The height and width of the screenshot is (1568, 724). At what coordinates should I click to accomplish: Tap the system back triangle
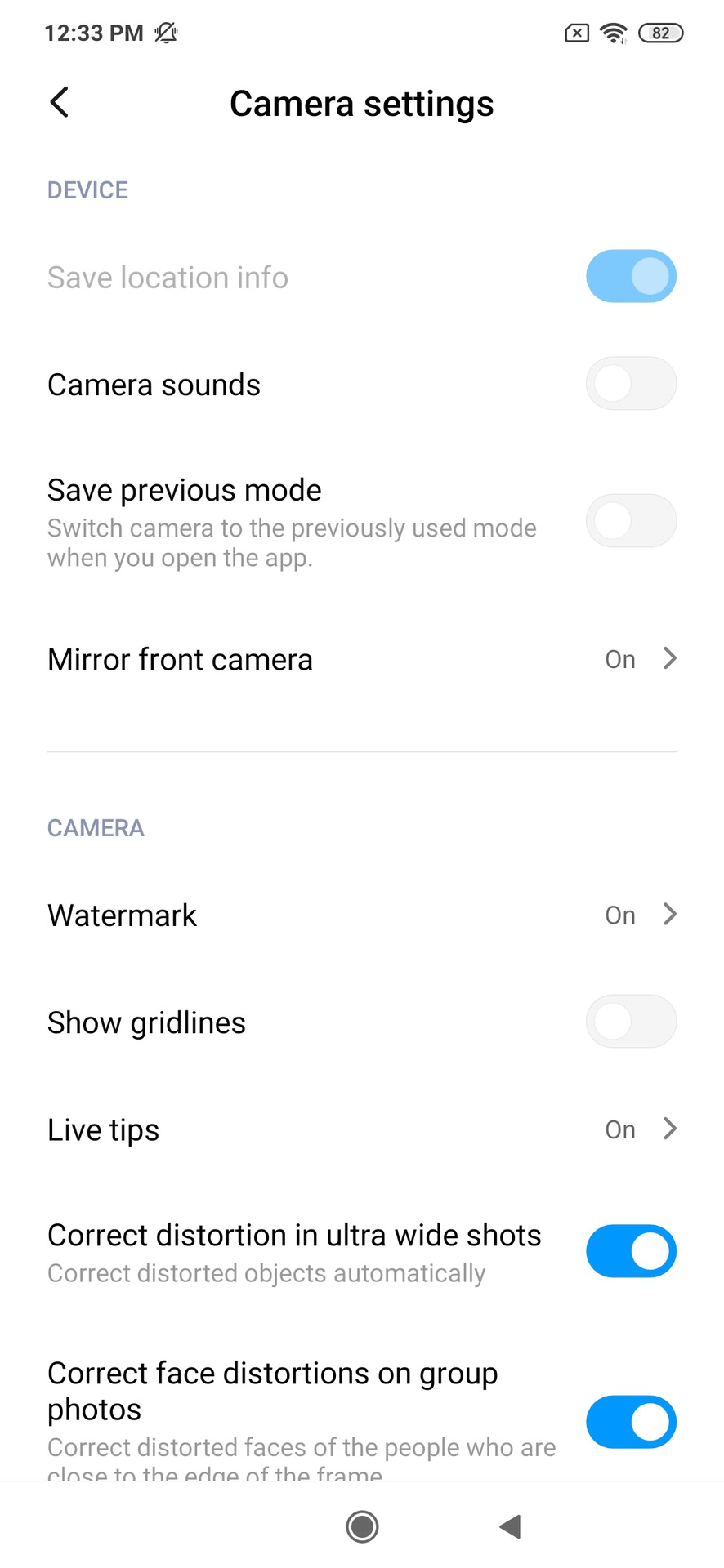[x=511, y=1526]
